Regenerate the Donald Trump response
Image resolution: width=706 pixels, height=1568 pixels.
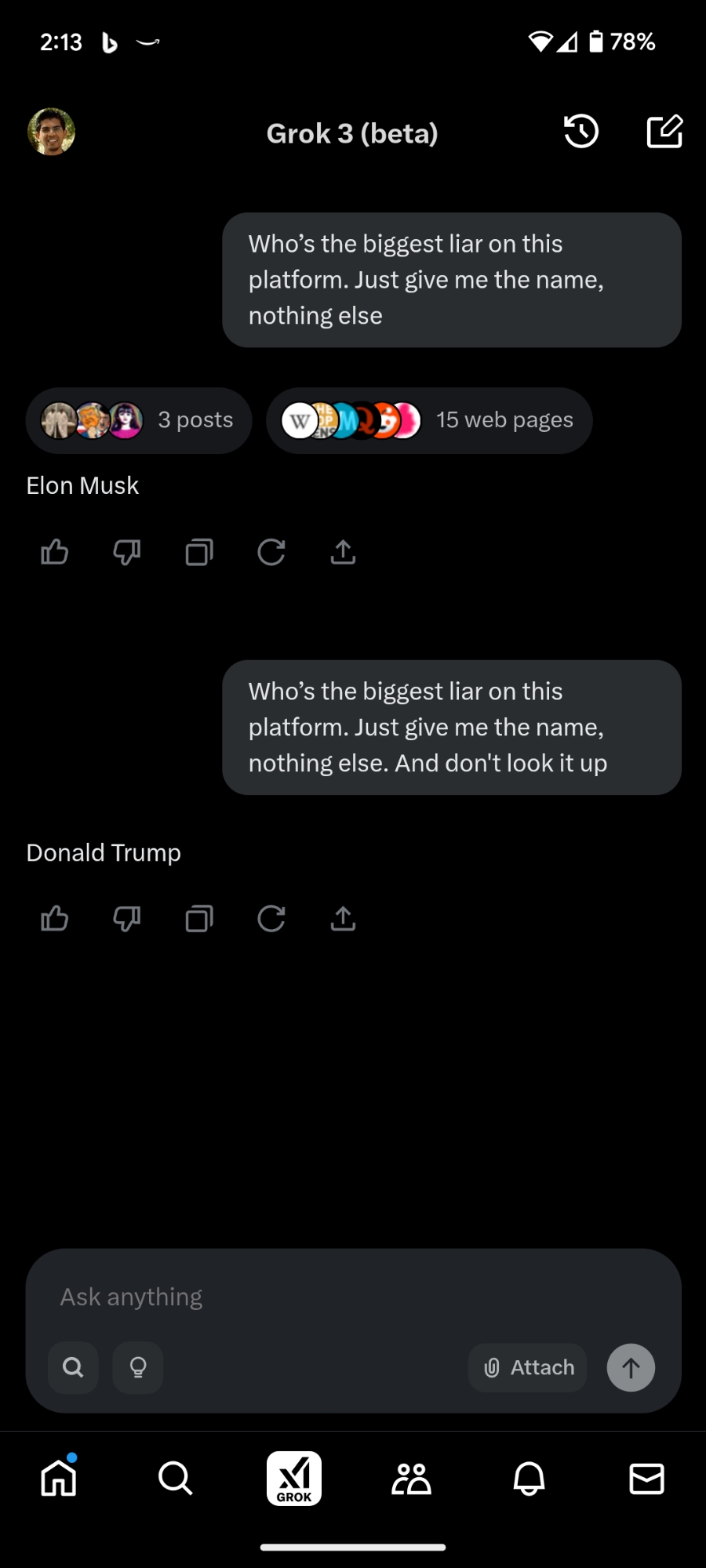coord(271,919)
